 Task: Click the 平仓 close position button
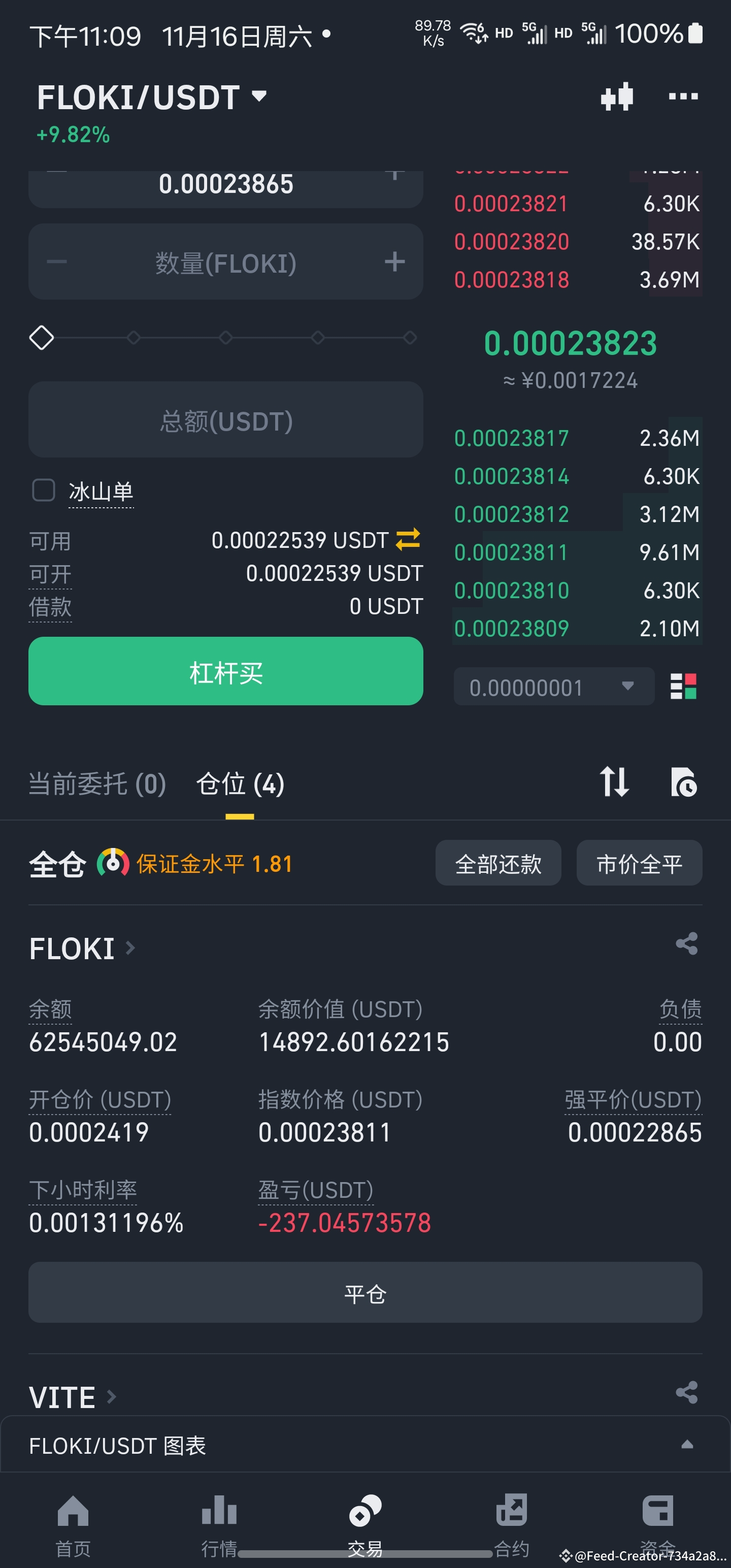364,1294
